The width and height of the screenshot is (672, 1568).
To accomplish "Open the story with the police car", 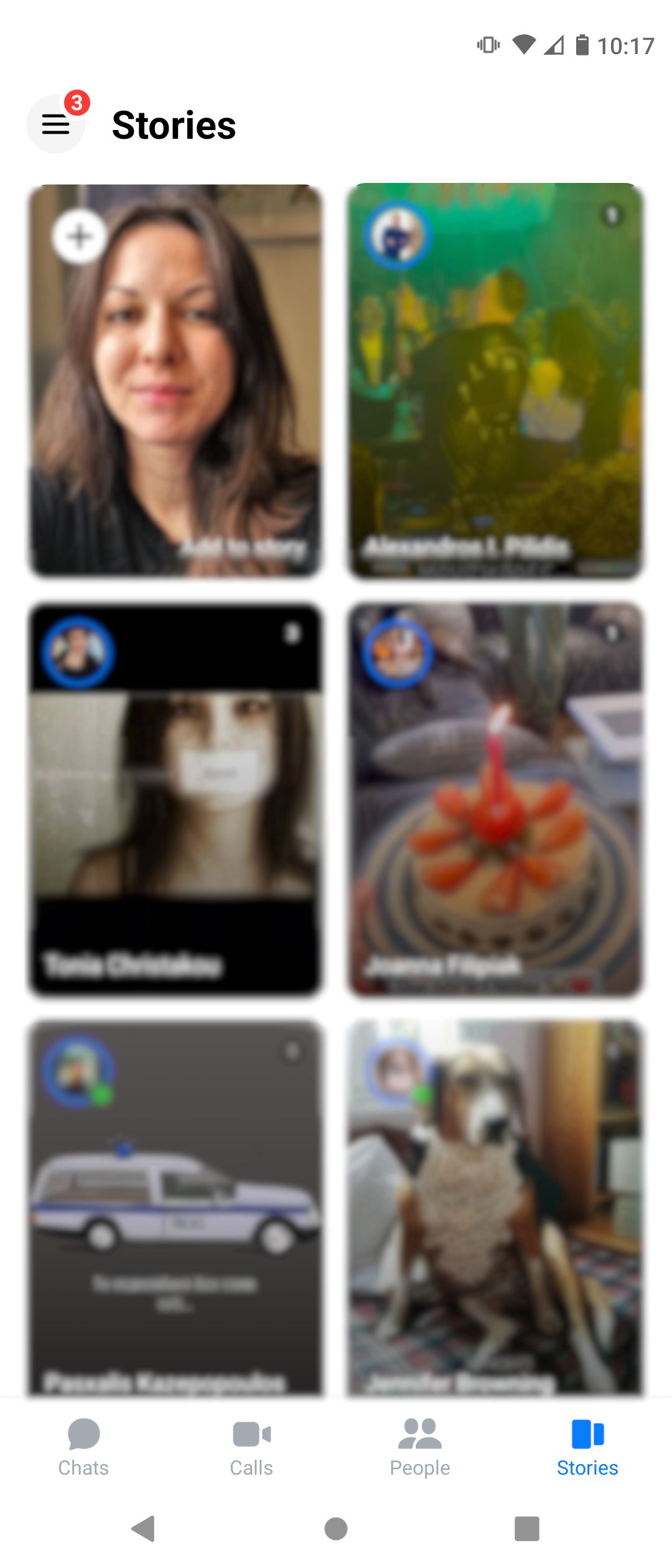I will click(x=176, y=1207).
